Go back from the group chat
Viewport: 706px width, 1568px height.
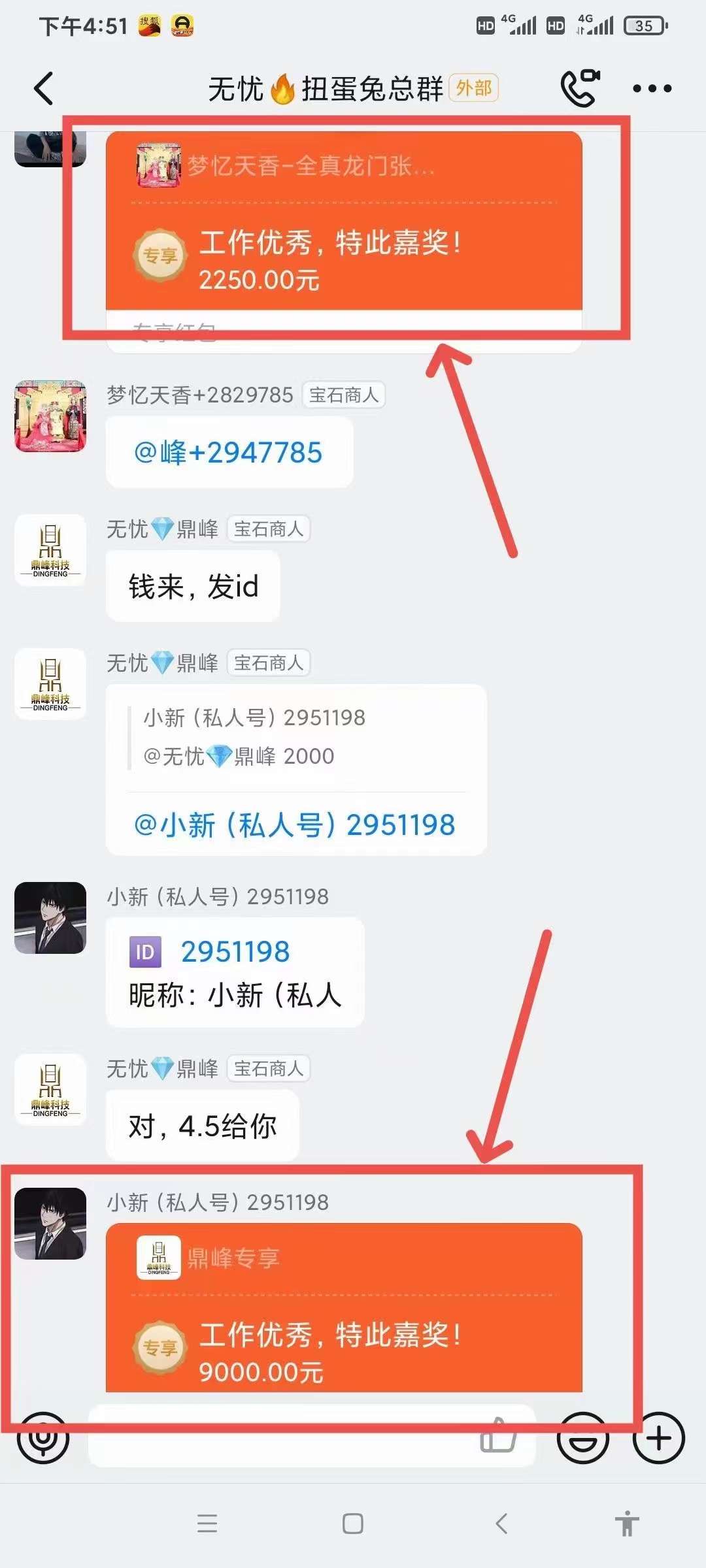tap(44, 88)
